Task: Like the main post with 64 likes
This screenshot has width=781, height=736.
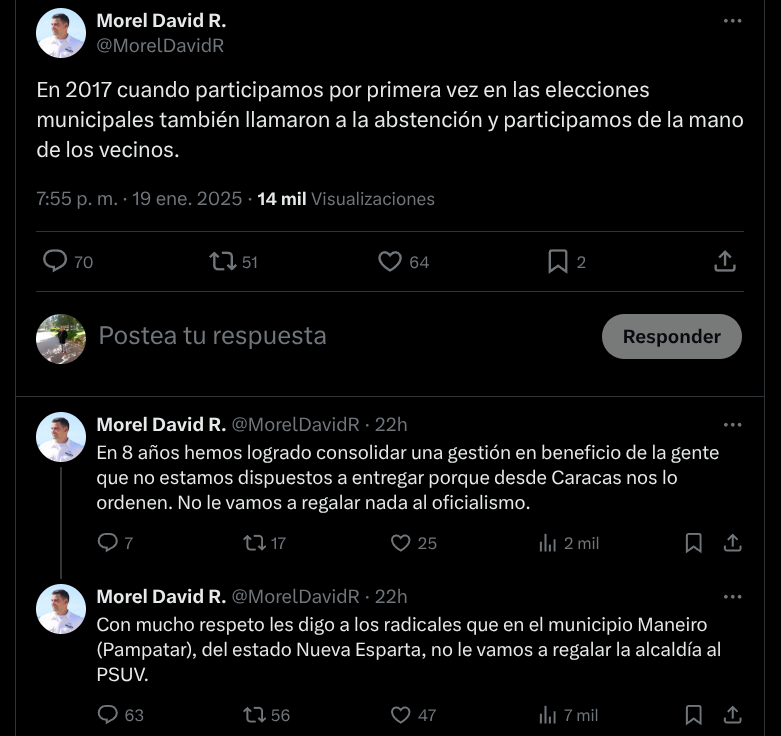Action: point(390,261)
